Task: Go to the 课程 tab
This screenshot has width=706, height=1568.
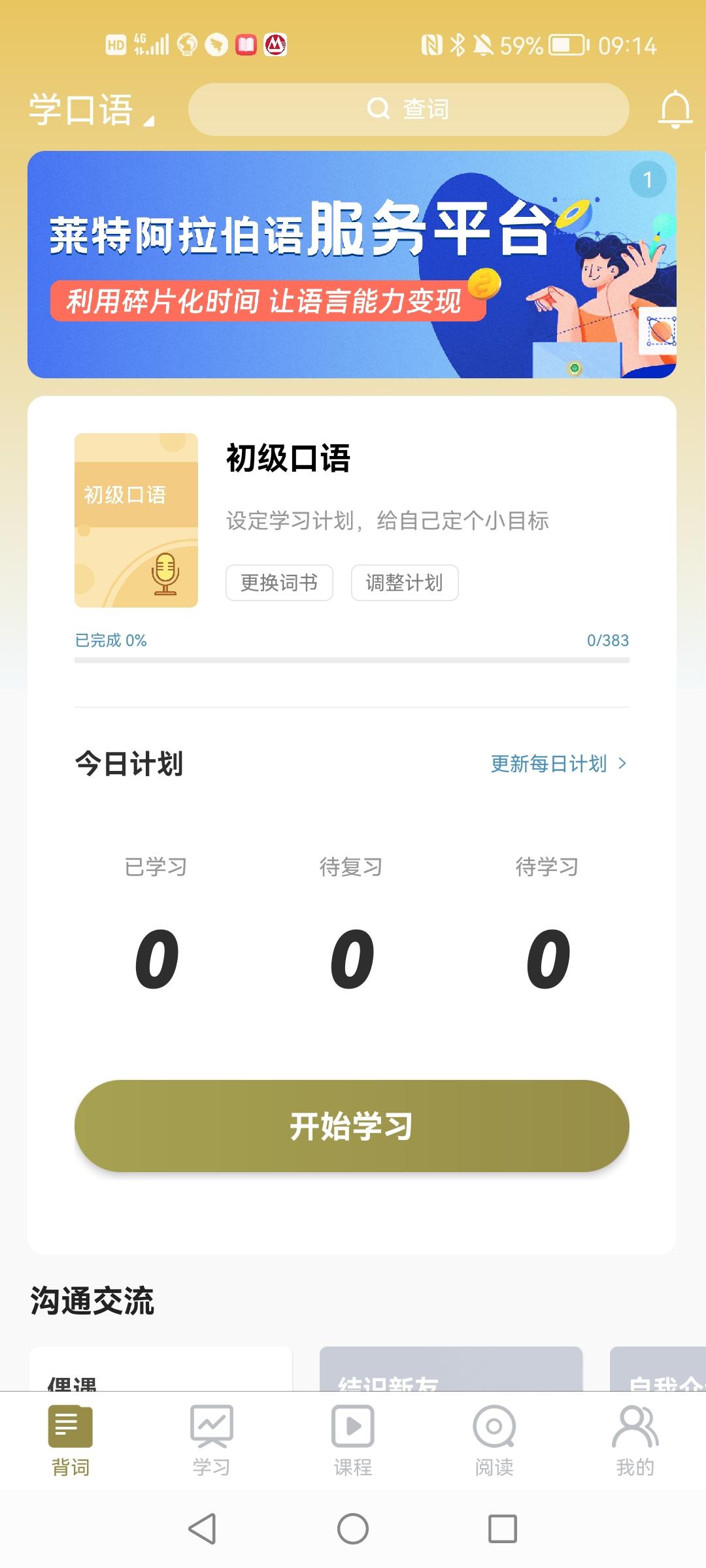Action: (353, 1441)
